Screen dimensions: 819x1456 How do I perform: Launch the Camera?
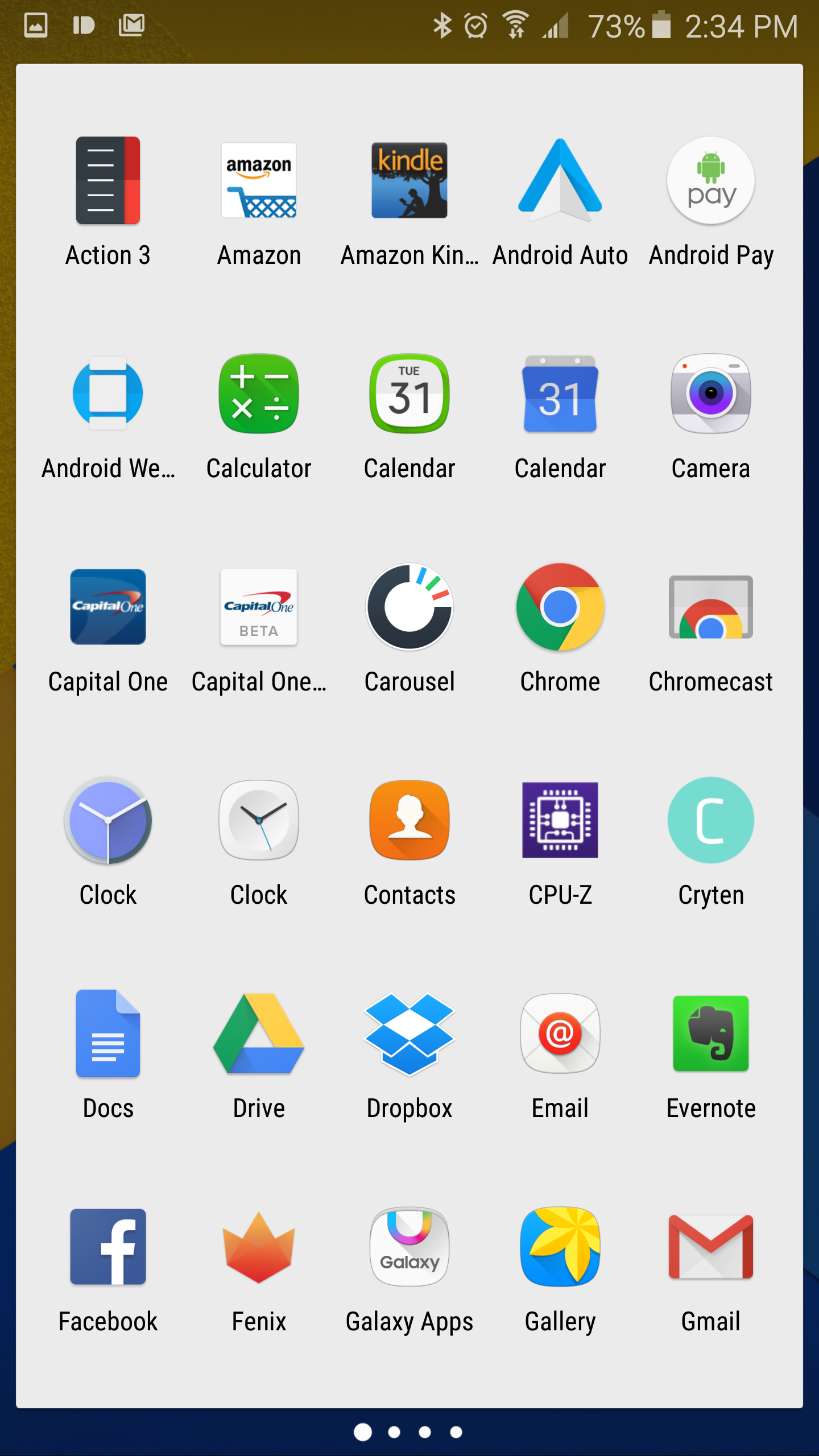pyautogui.click(x=711, y=394)
